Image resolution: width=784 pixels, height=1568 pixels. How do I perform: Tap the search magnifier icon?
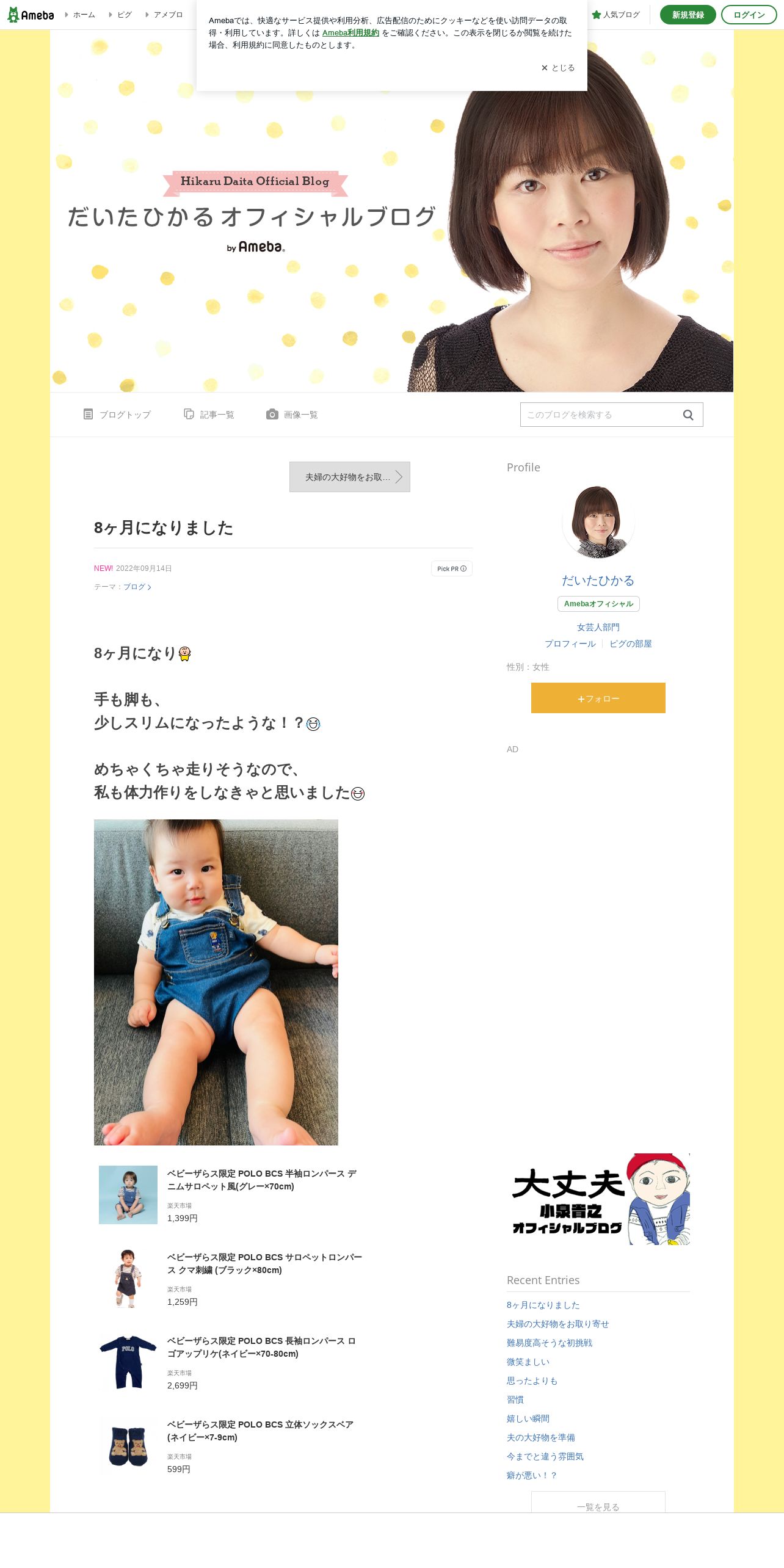click(688, 415)
